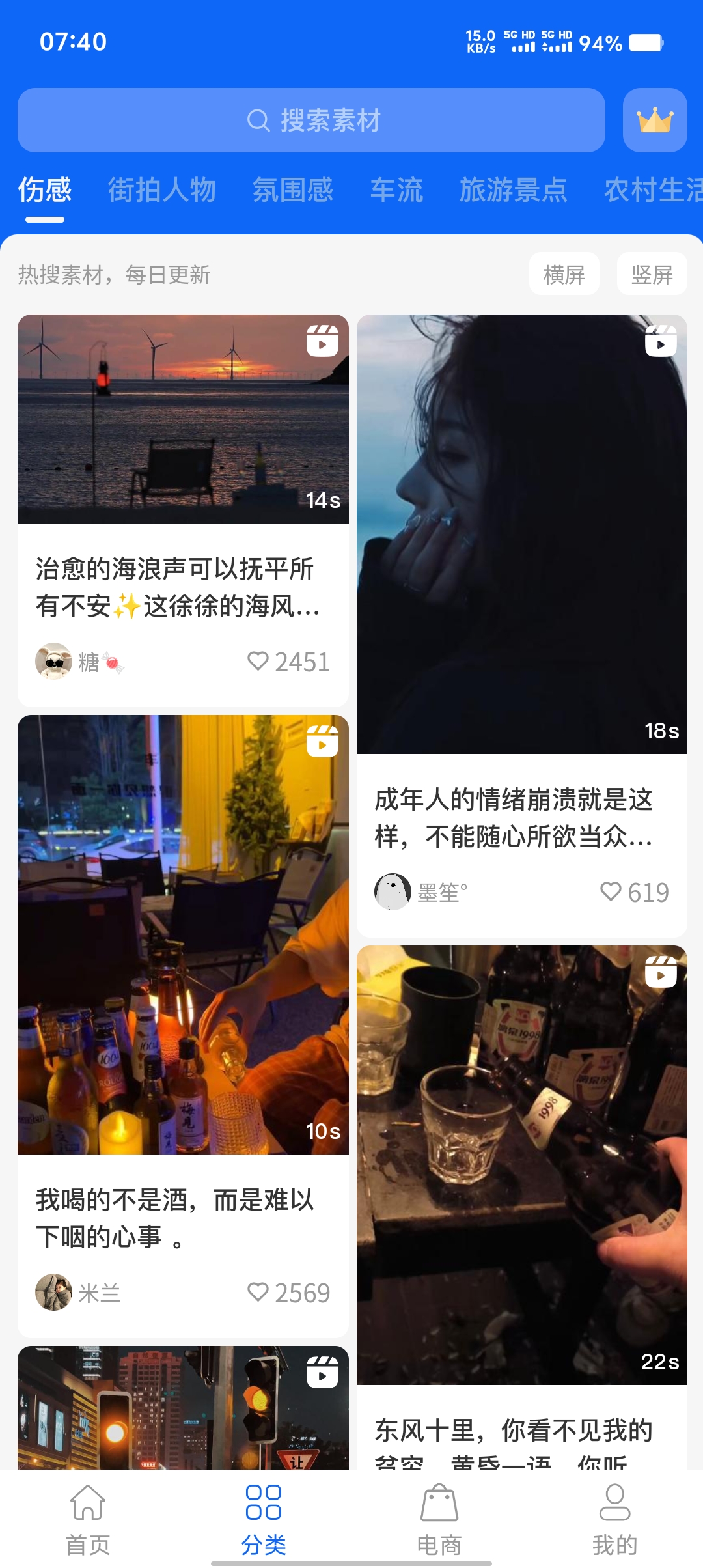Viewport: 703px width, 1568px height.
Task: Open the 我的 profile tab
Action: point(614,1519)
